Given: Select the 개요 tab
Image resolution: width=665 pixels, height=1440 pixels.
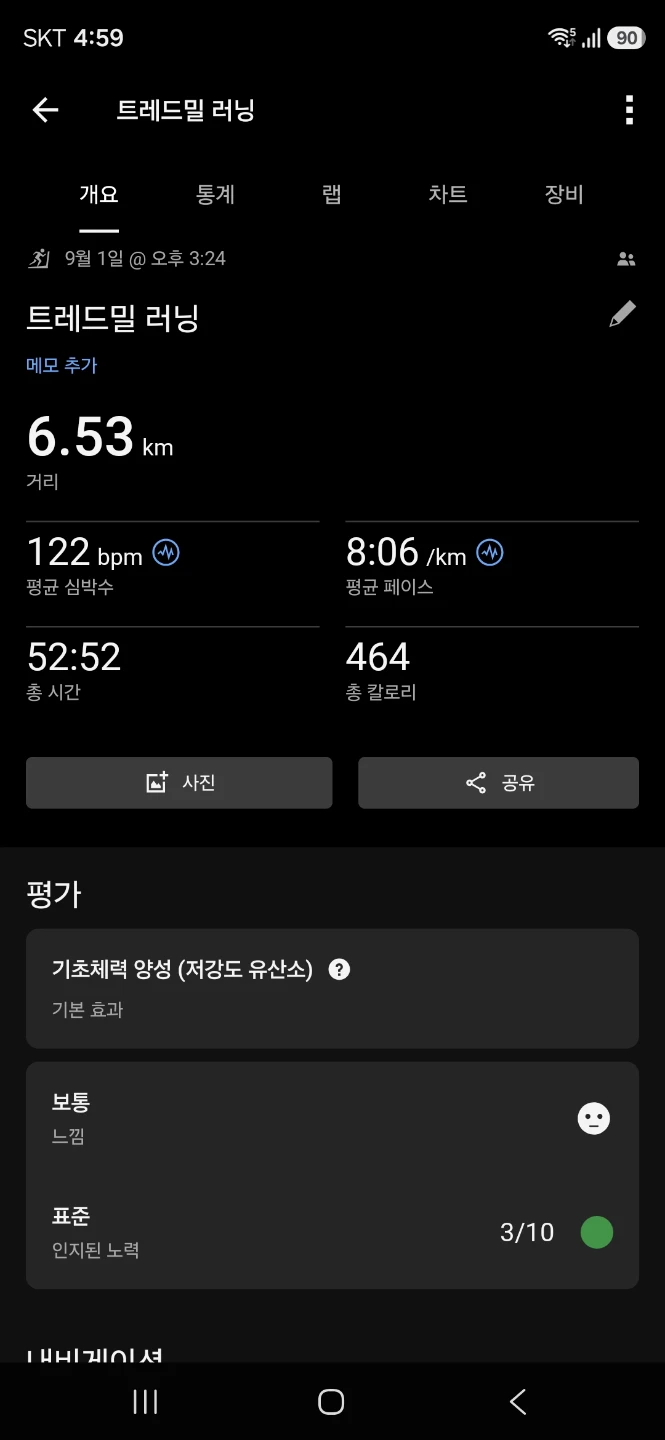Looking at the screenshot, I should pyautogui.click(x=99, y=195).
